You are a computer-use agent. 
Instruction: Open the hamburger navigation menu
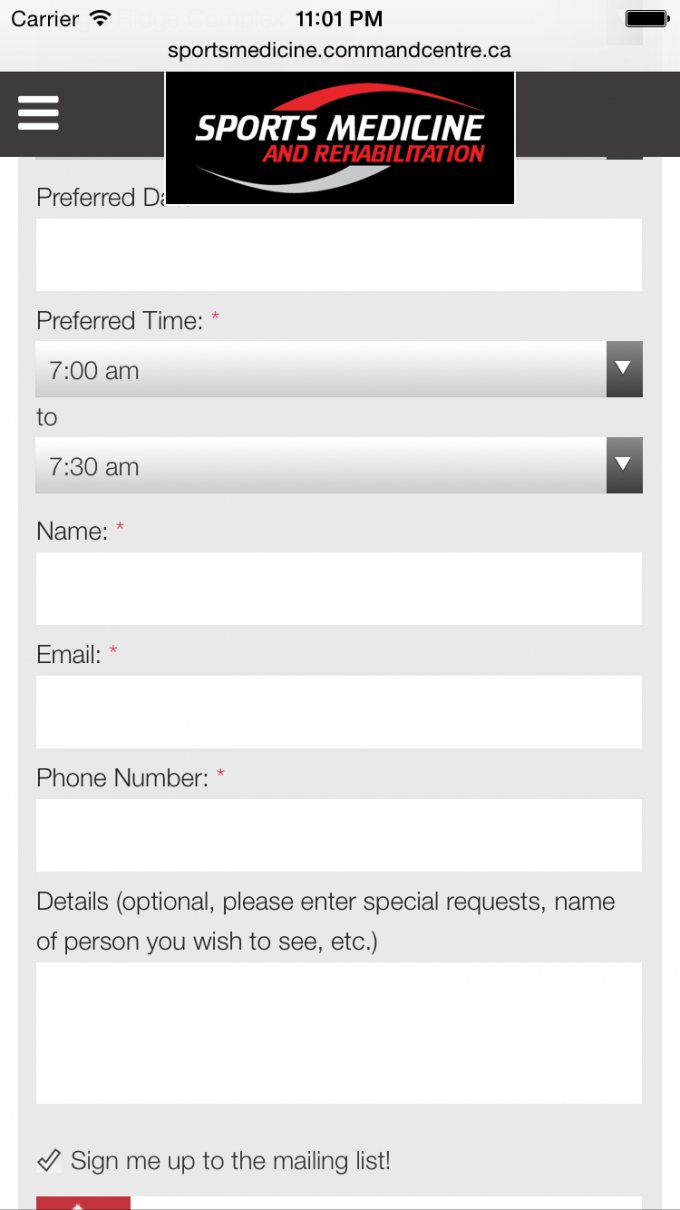[38, 113]
